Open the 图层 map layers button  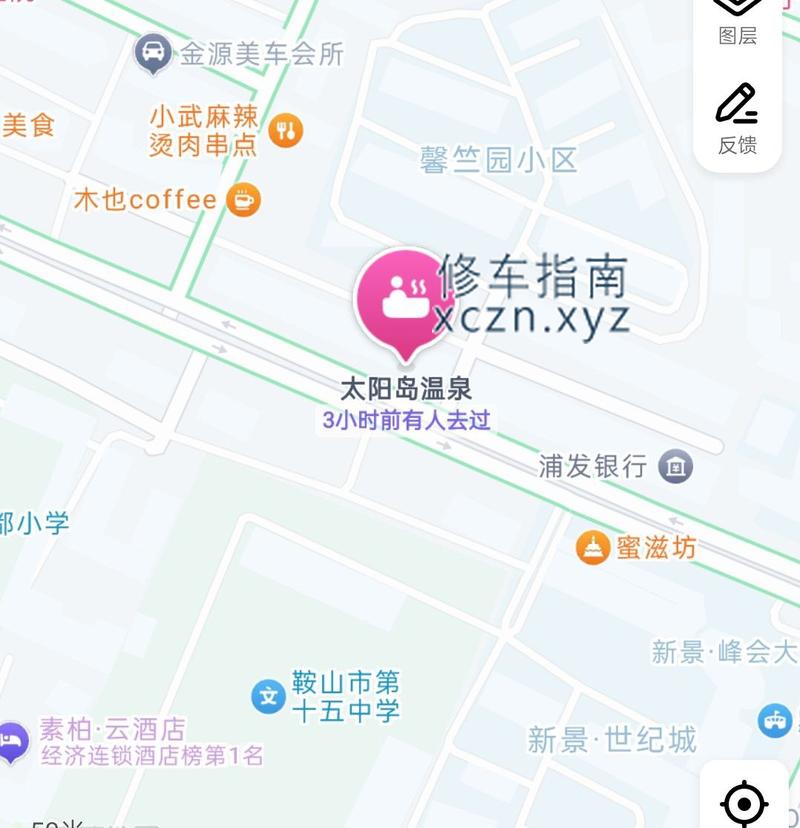pos(737,20)
